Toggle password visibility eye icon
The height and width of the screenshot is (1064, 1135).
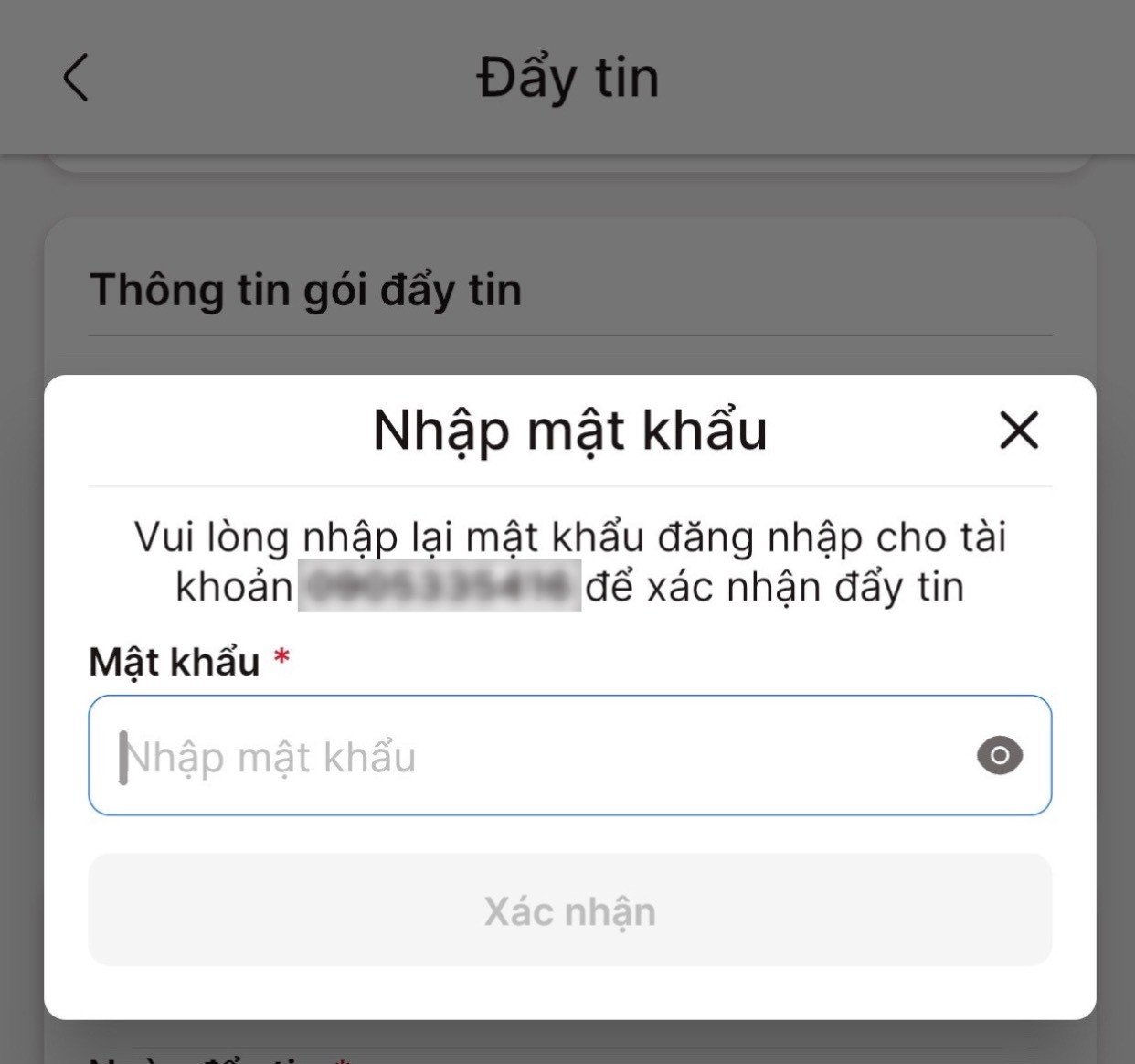pos(999,756)
